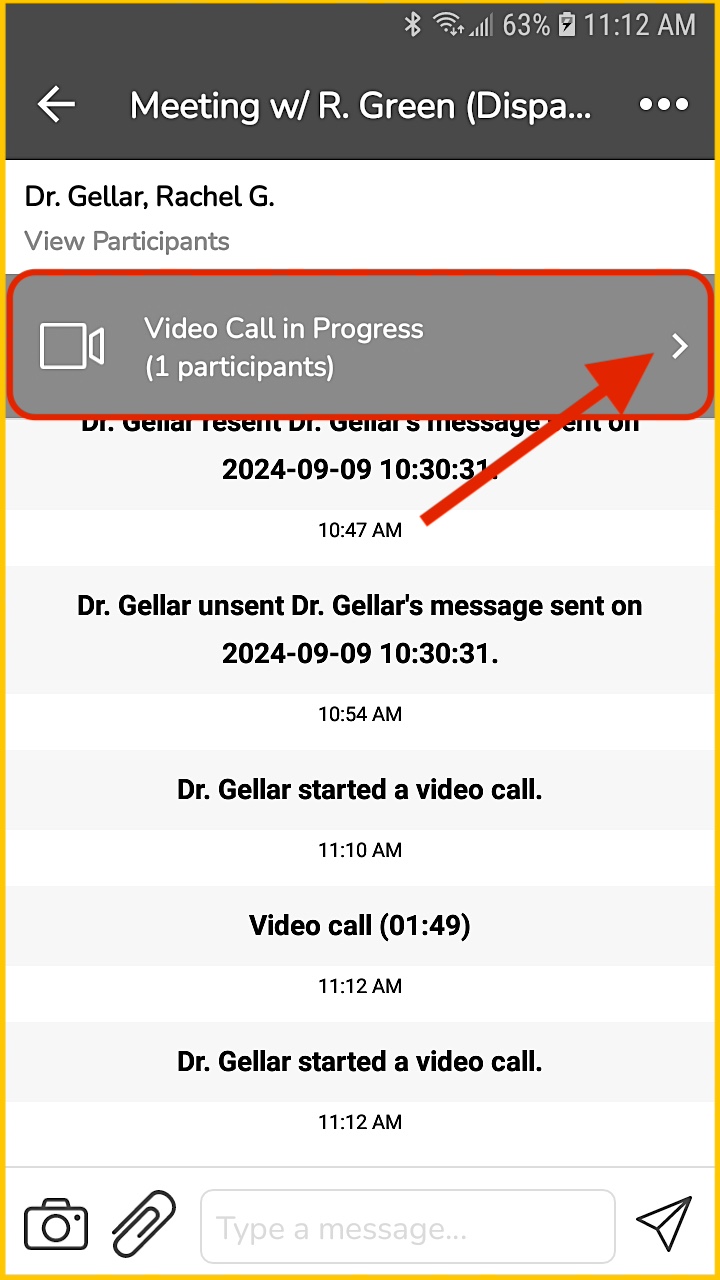Go back using the top-left arrow
The width and height of the screenshot is (720, 1280).
pyautogui.click(x=56, y=104)
